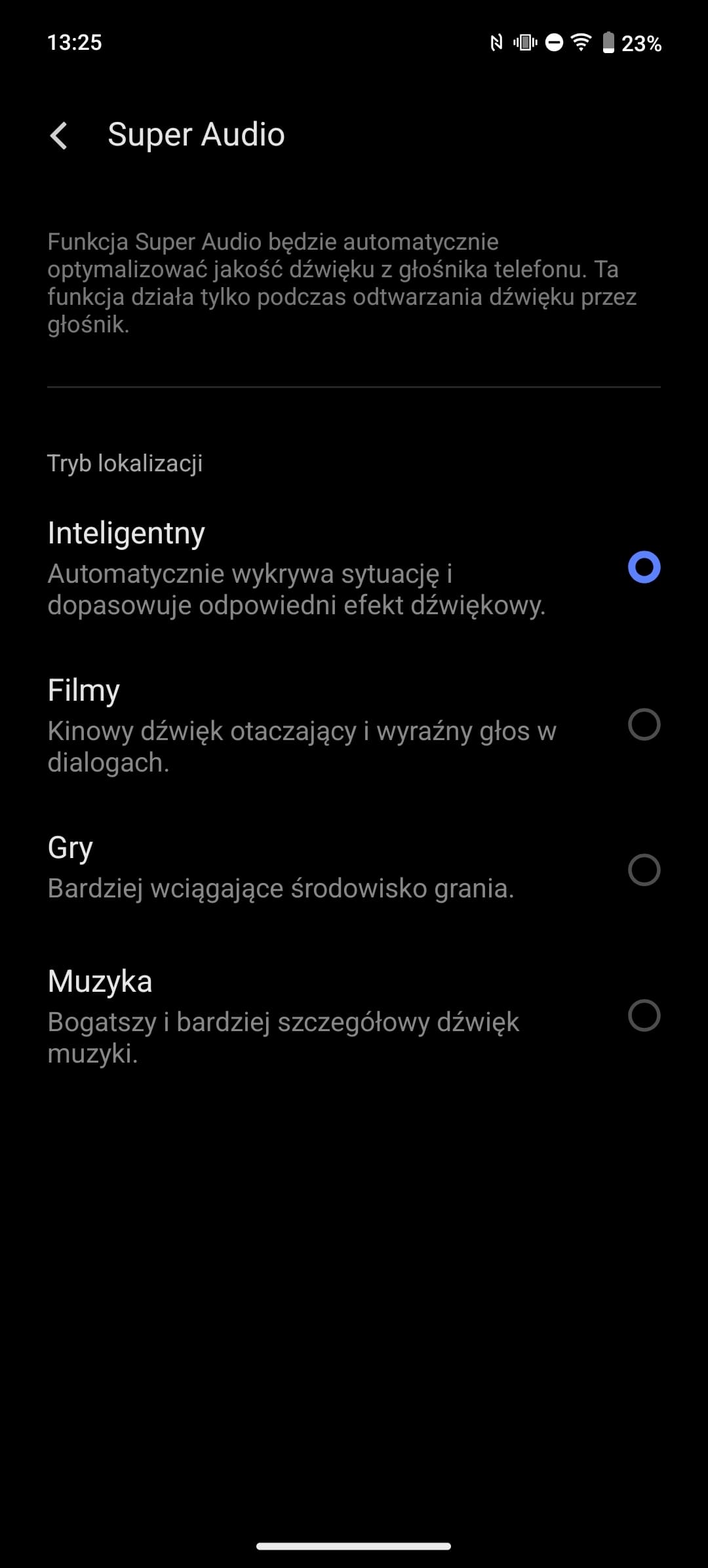Select the Inteligentny sound mode
708x1568 pixels.
(x=354, y=568)
